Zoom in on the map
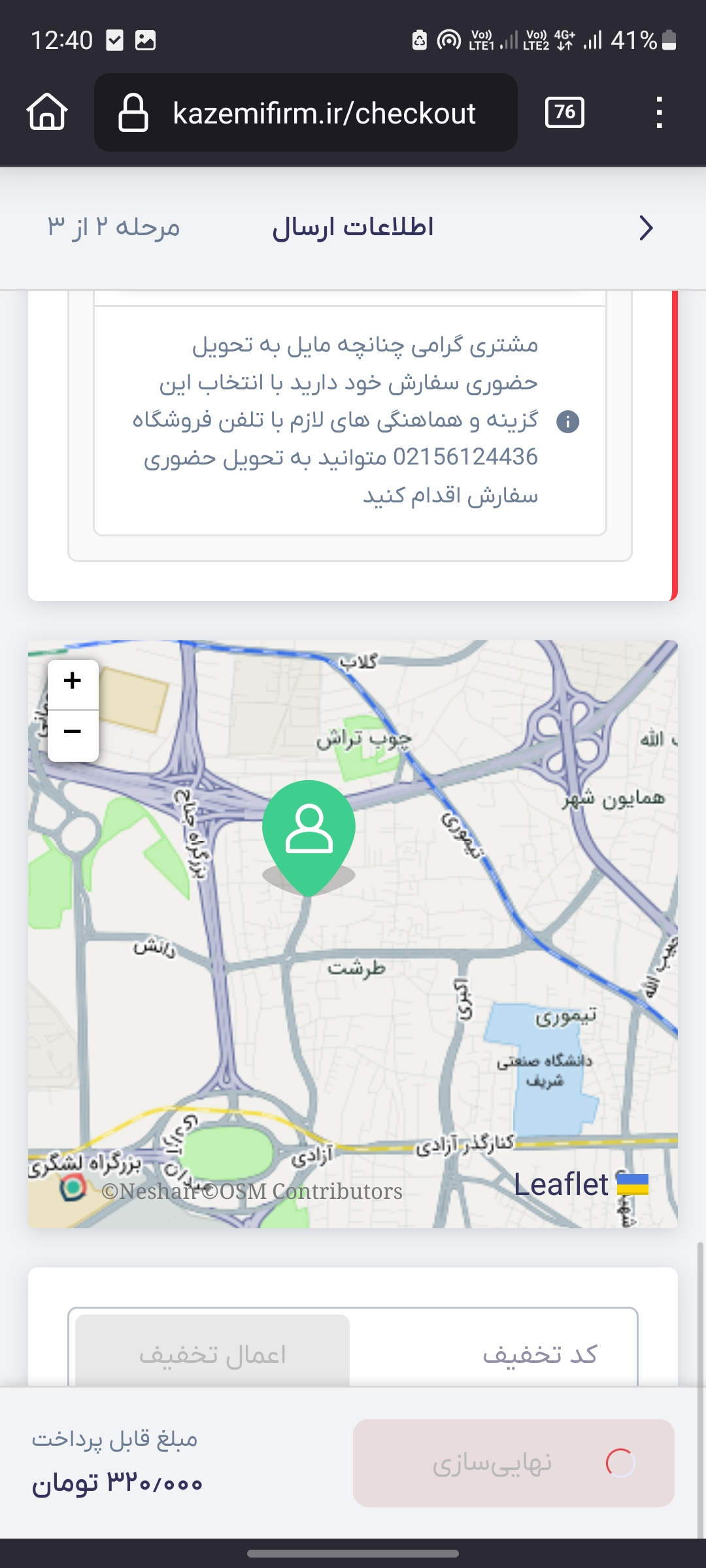The image size is (706, 1568). point(73,681)
